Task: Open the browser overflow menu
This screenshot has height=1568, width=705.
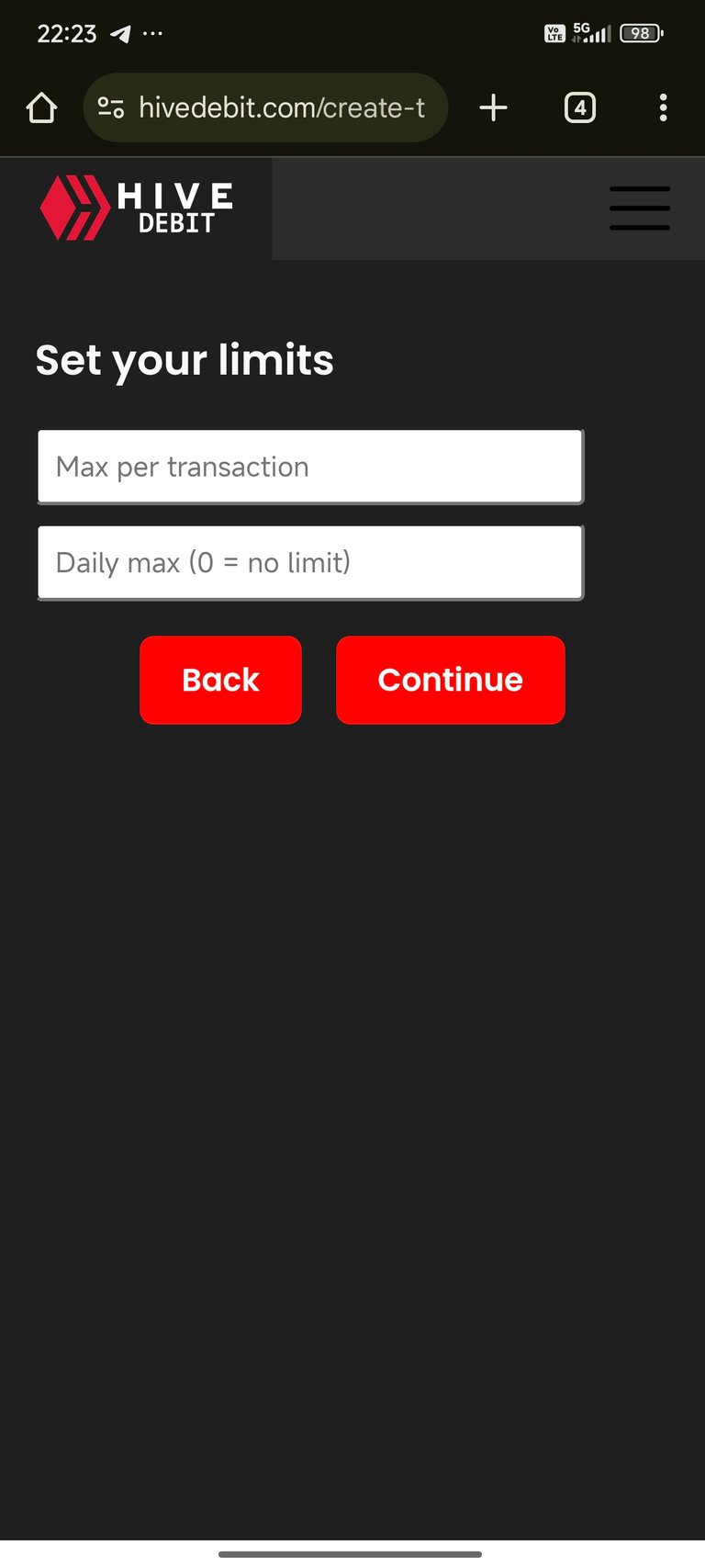Action: coord(663,107)
